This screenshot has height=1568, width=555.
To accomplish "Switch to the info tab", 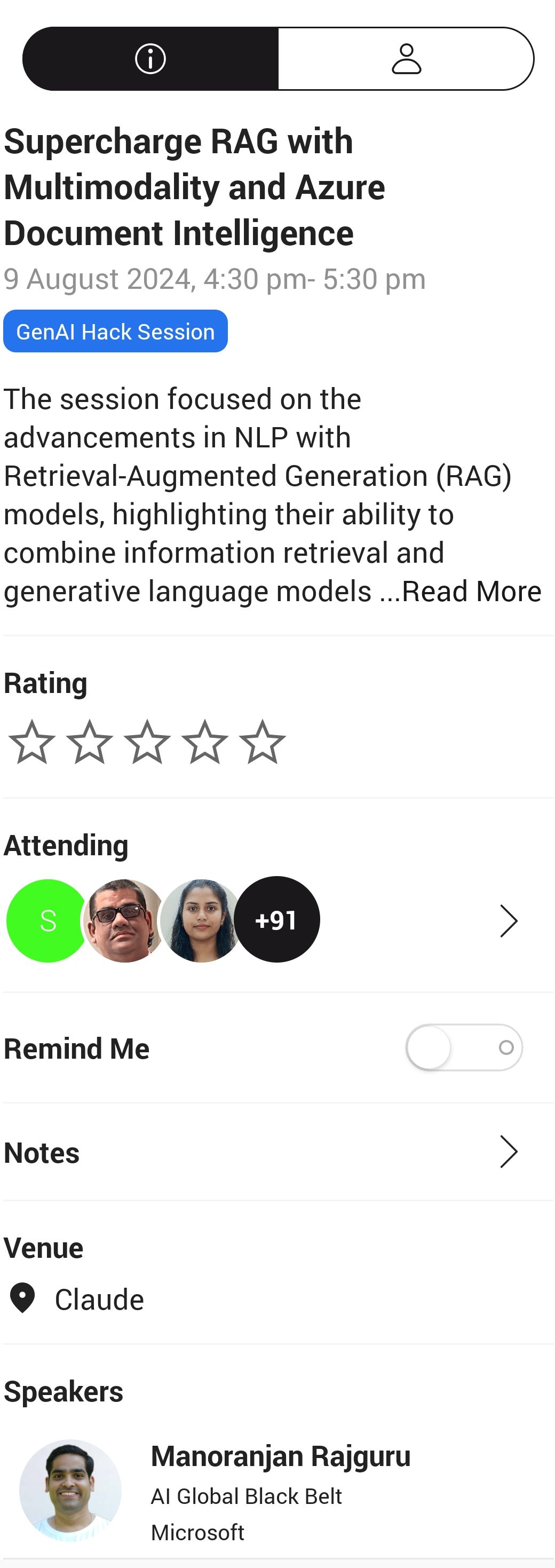I will (x=150, y=59).
